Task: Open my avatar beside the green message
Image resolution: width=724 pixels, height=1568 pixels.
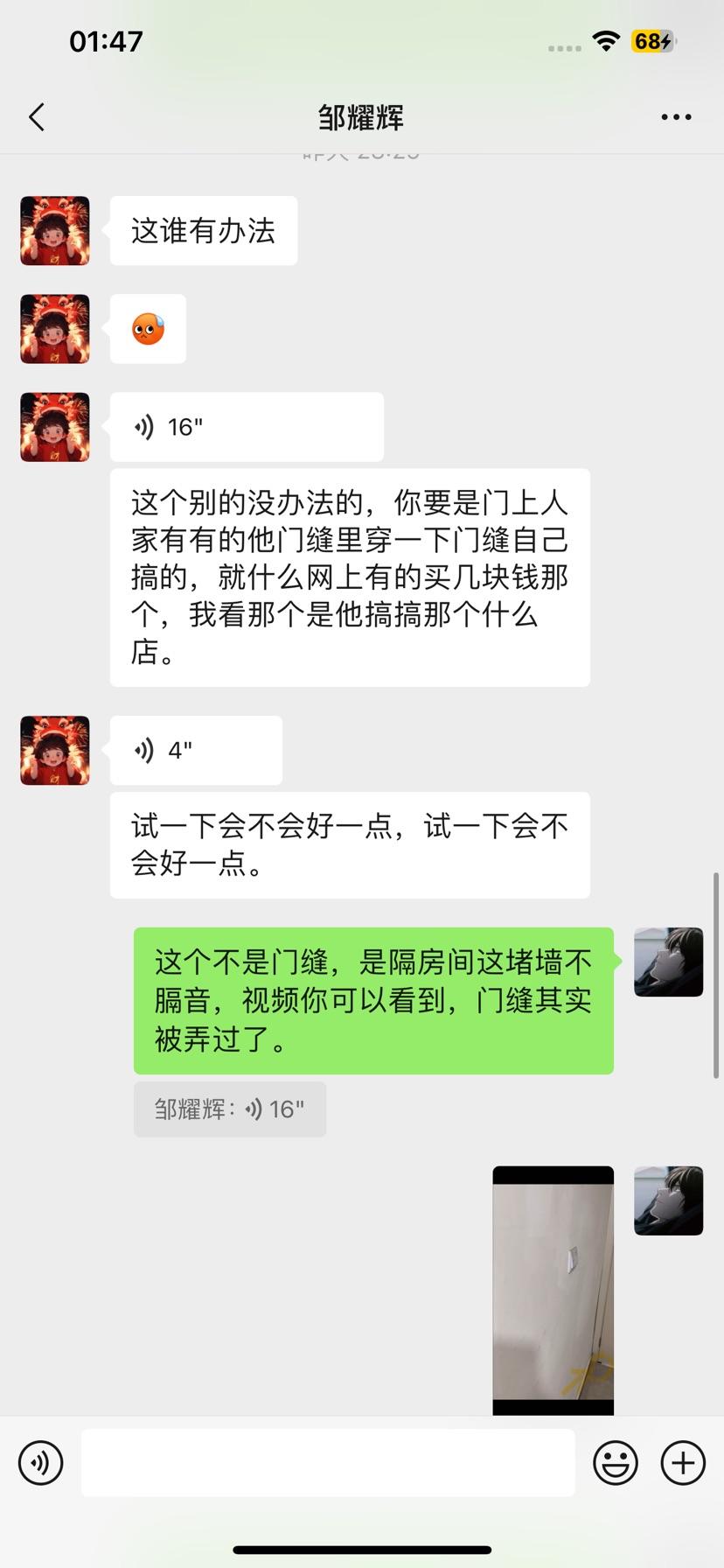Action: point(668,962)
